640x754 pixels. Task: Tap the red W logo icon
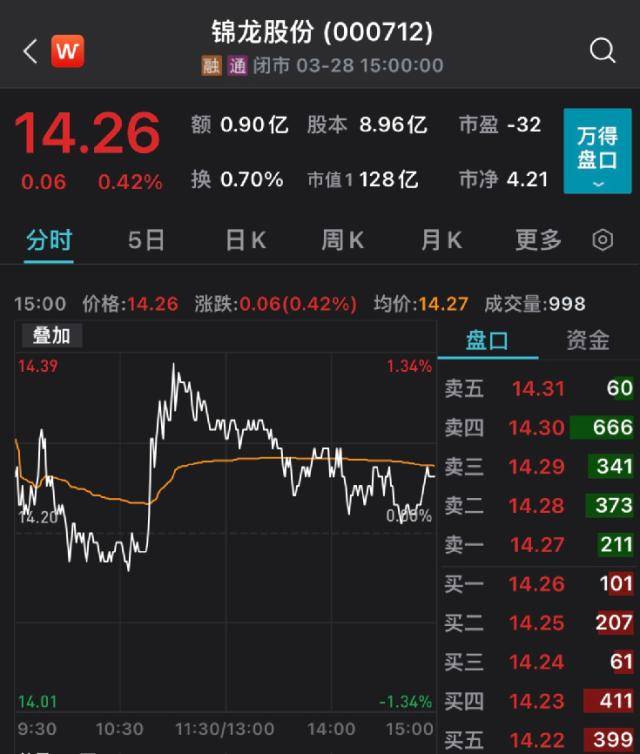(x=68, y=51)
